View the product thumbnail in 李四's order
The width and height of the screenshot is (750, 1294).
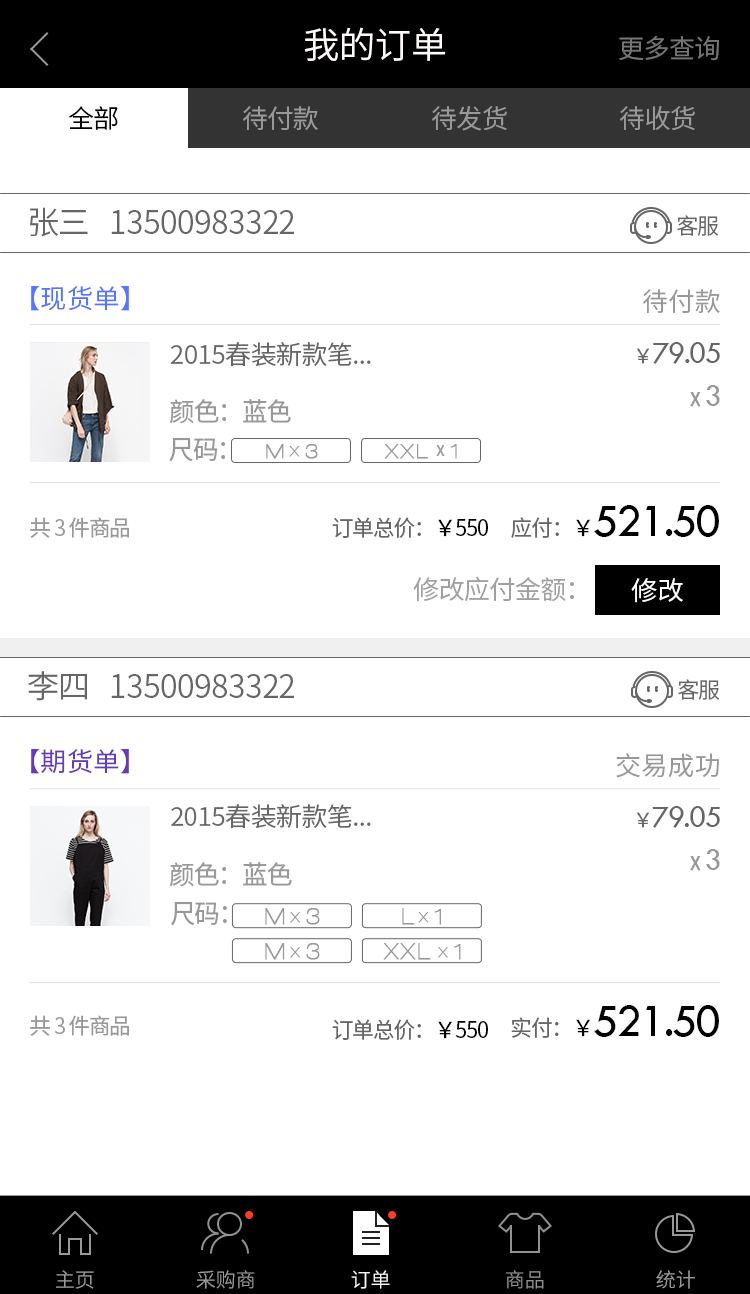pyautogui.click(x=90, y=866)
